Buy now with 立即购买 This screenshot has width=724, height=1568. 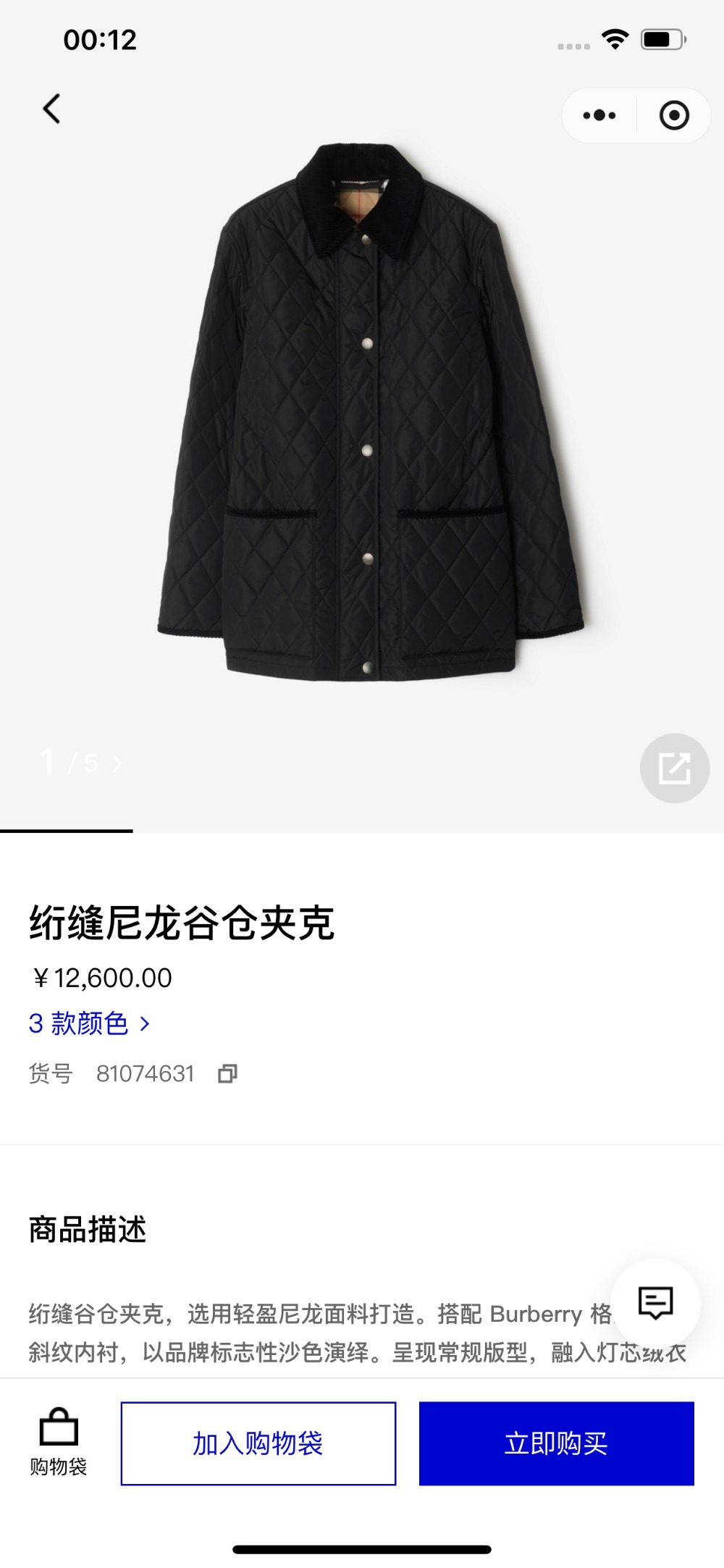pos(556,1443)
